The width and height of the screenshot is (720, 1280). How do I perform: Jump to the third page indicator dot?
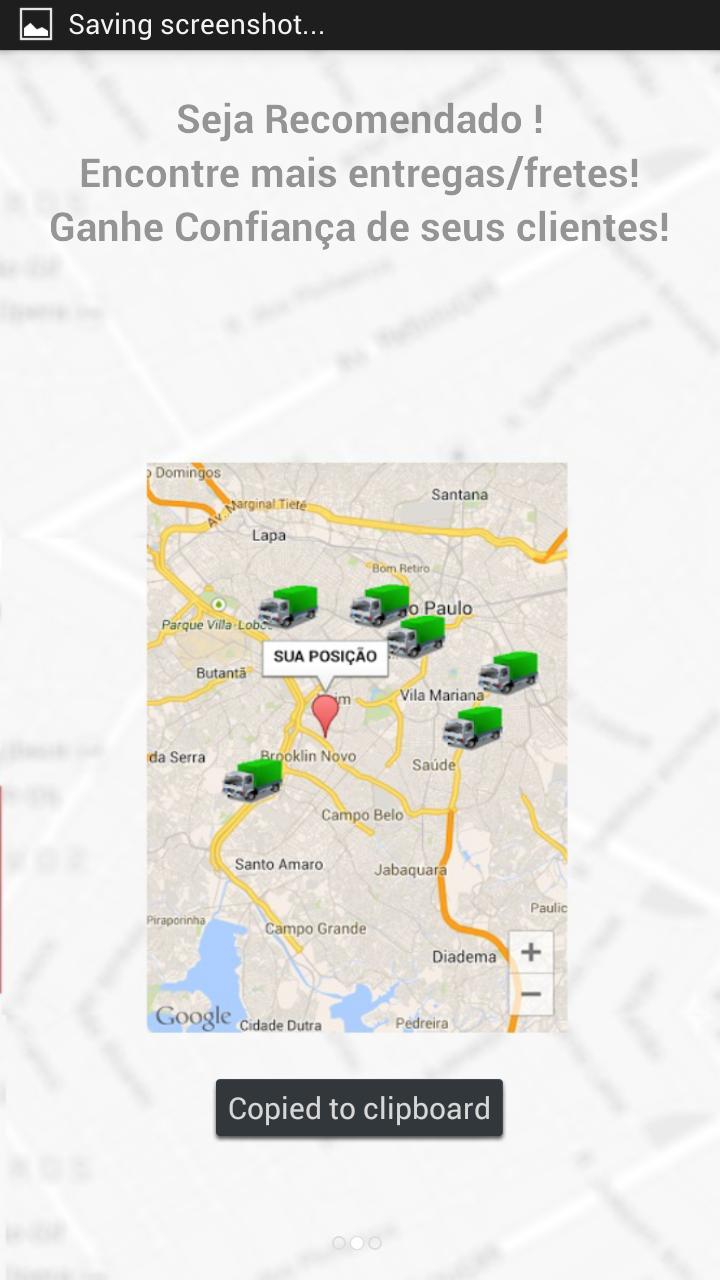coord(375,1243)
